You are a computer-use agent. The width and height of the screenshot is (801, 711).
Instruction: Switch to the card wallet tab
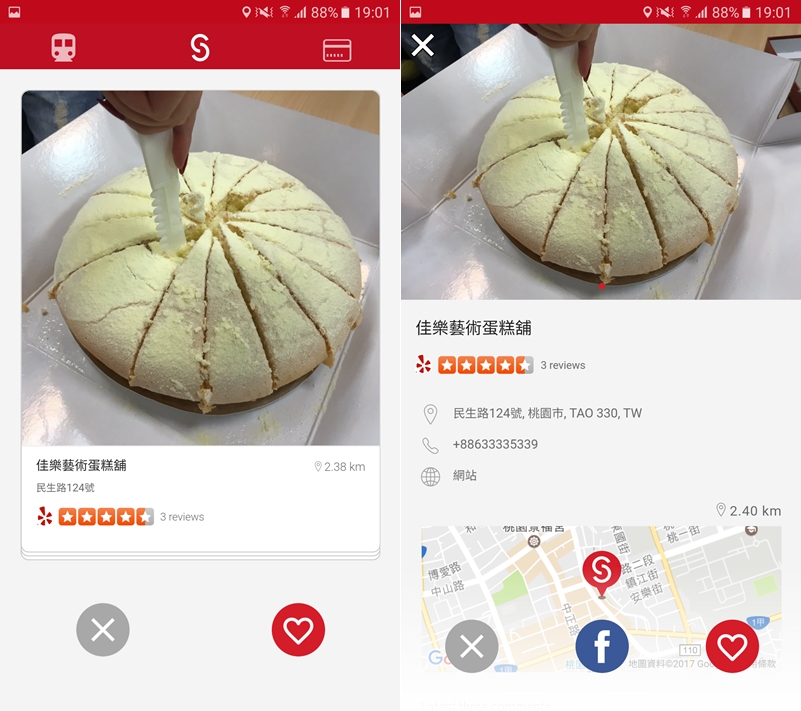(337, 50)
